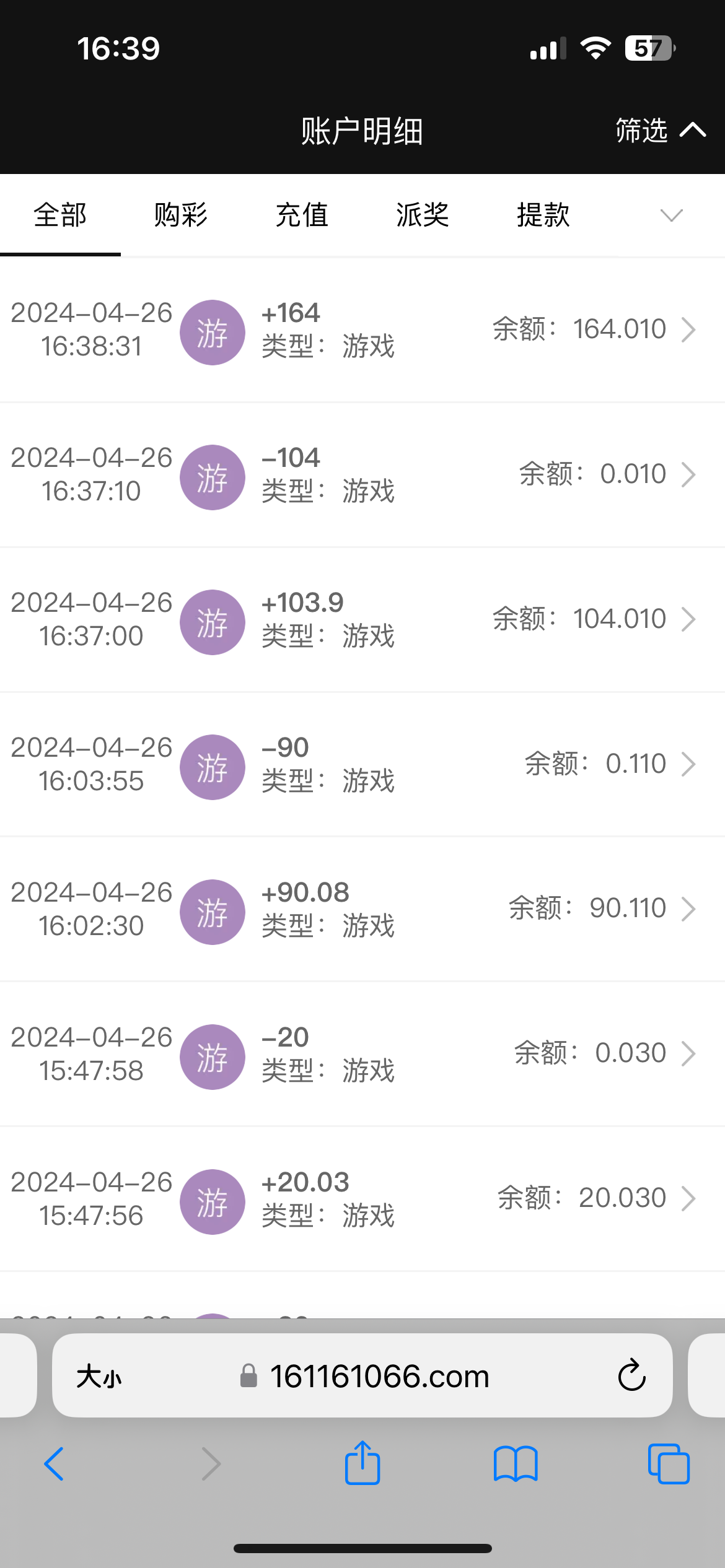Switch to the 提款 tab
Image resolution: width=725 pixels, height=1568 pixels.
pyautogui.click(x=543, y=215)
